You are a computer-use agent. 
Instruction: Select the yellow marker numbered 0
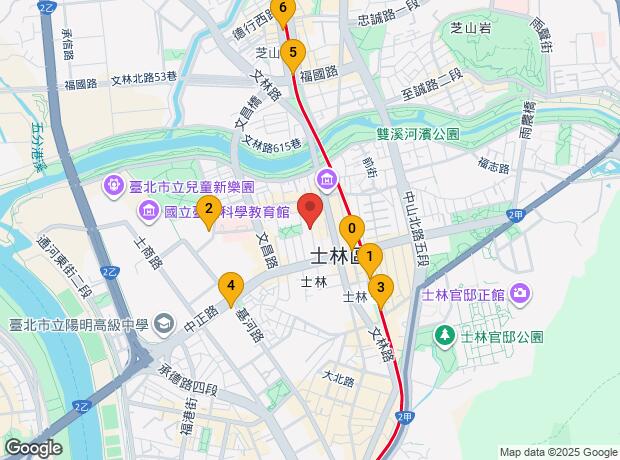(x=351, y=228)
